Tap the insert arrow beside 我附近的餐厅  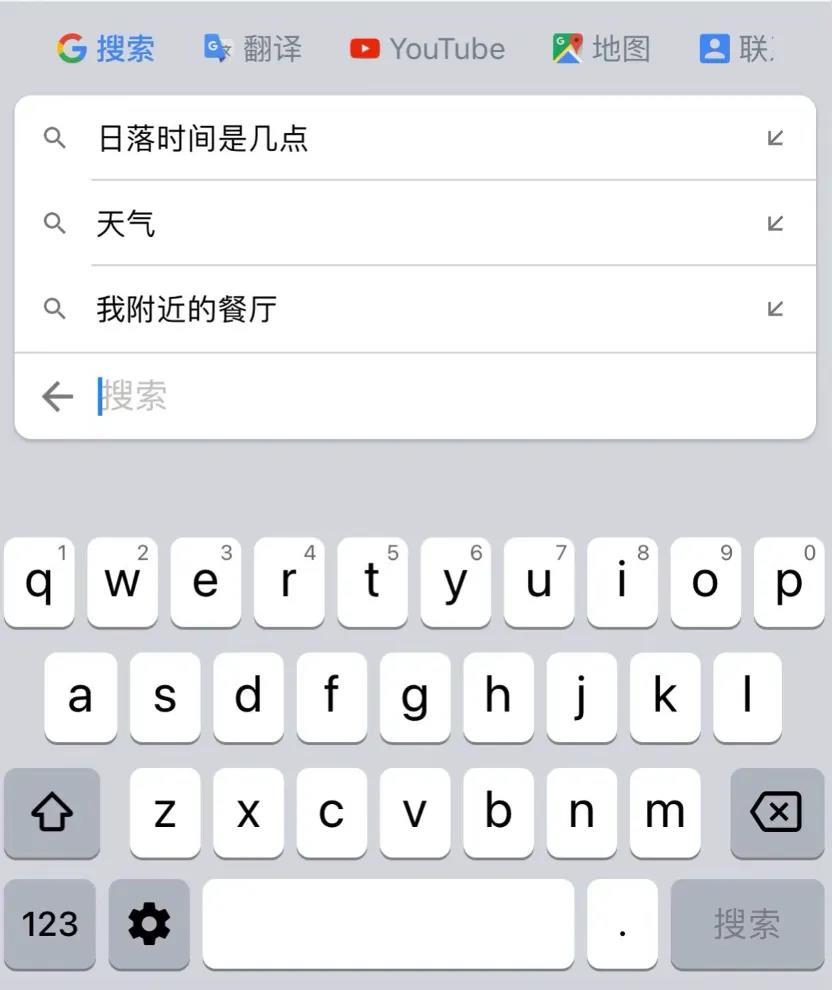[x=775, y=310]
